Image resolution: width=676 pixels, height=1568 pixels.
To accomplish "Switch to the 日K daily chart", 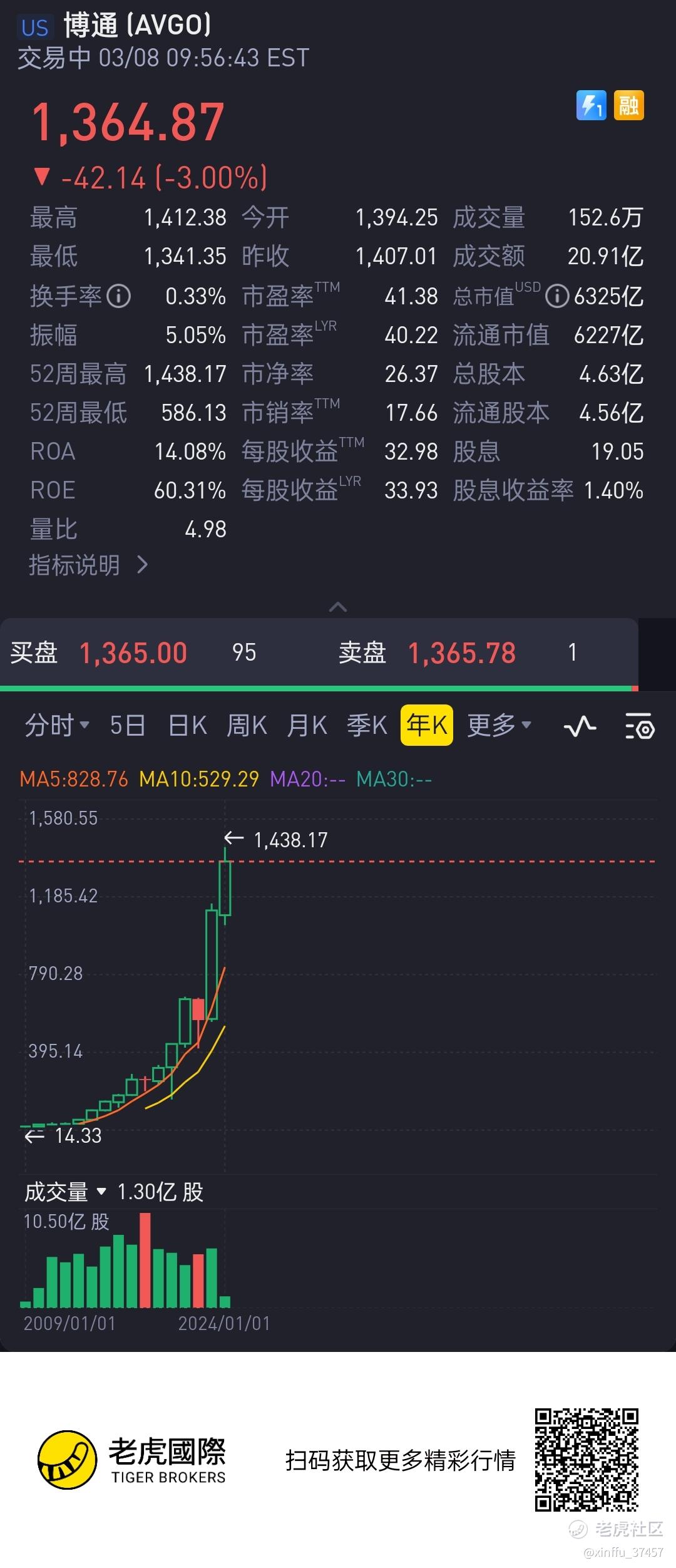I will pyautogui.click(x=187, y=726).
